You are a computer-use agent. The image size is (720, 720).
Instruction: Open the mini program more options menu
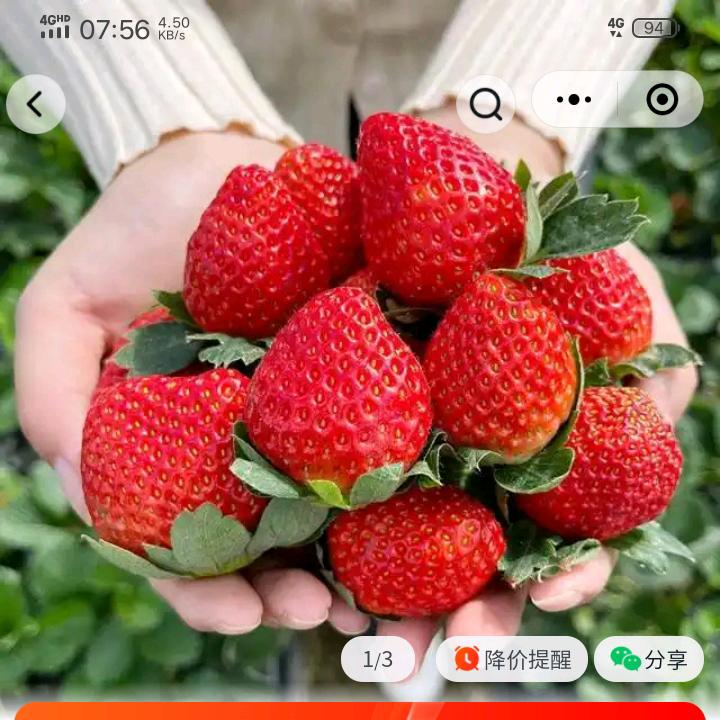[574, 100]
